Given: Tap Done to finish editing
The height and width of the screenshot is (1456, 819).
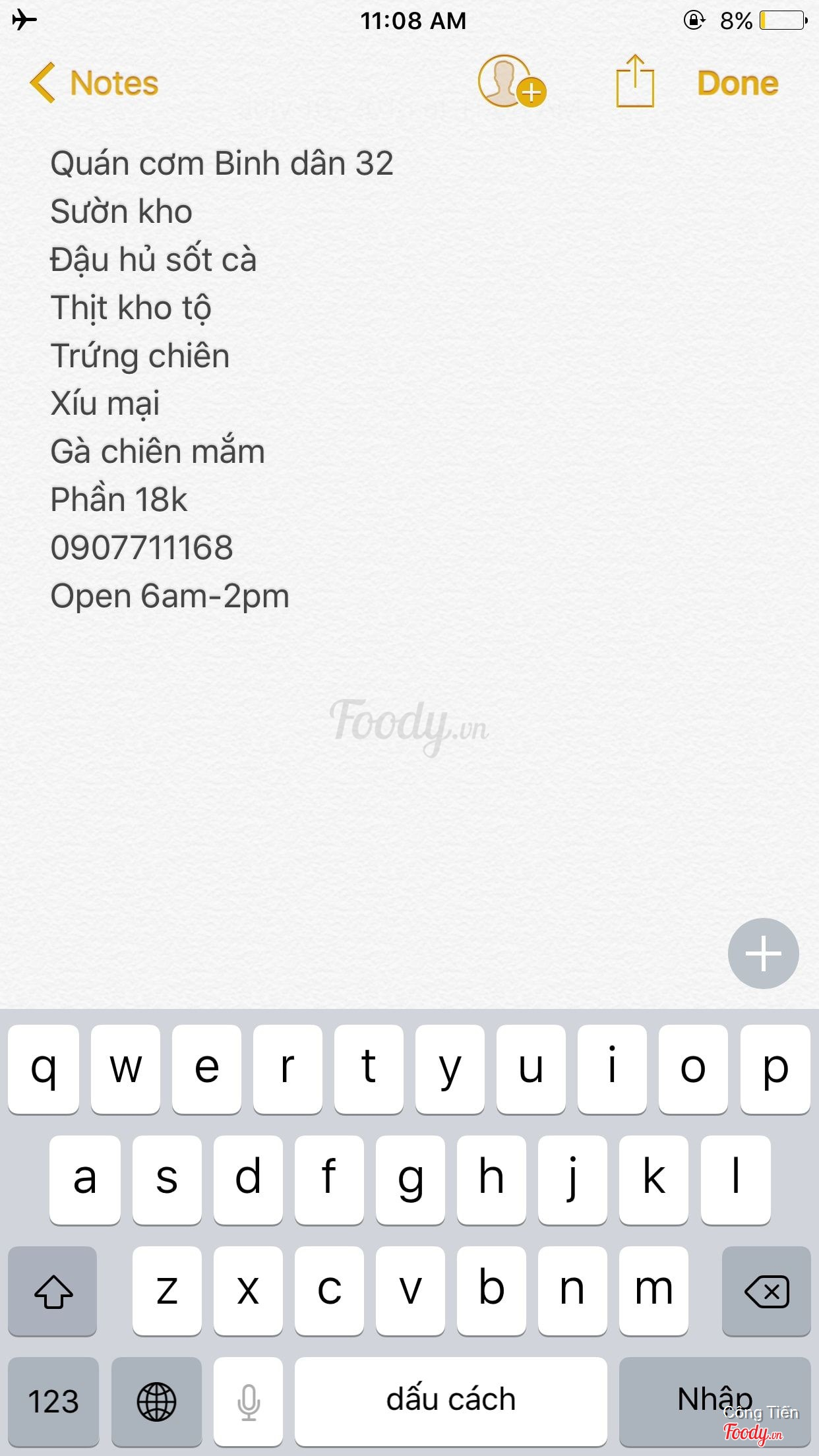Looking at the screenshot, I should click(738, 83).
